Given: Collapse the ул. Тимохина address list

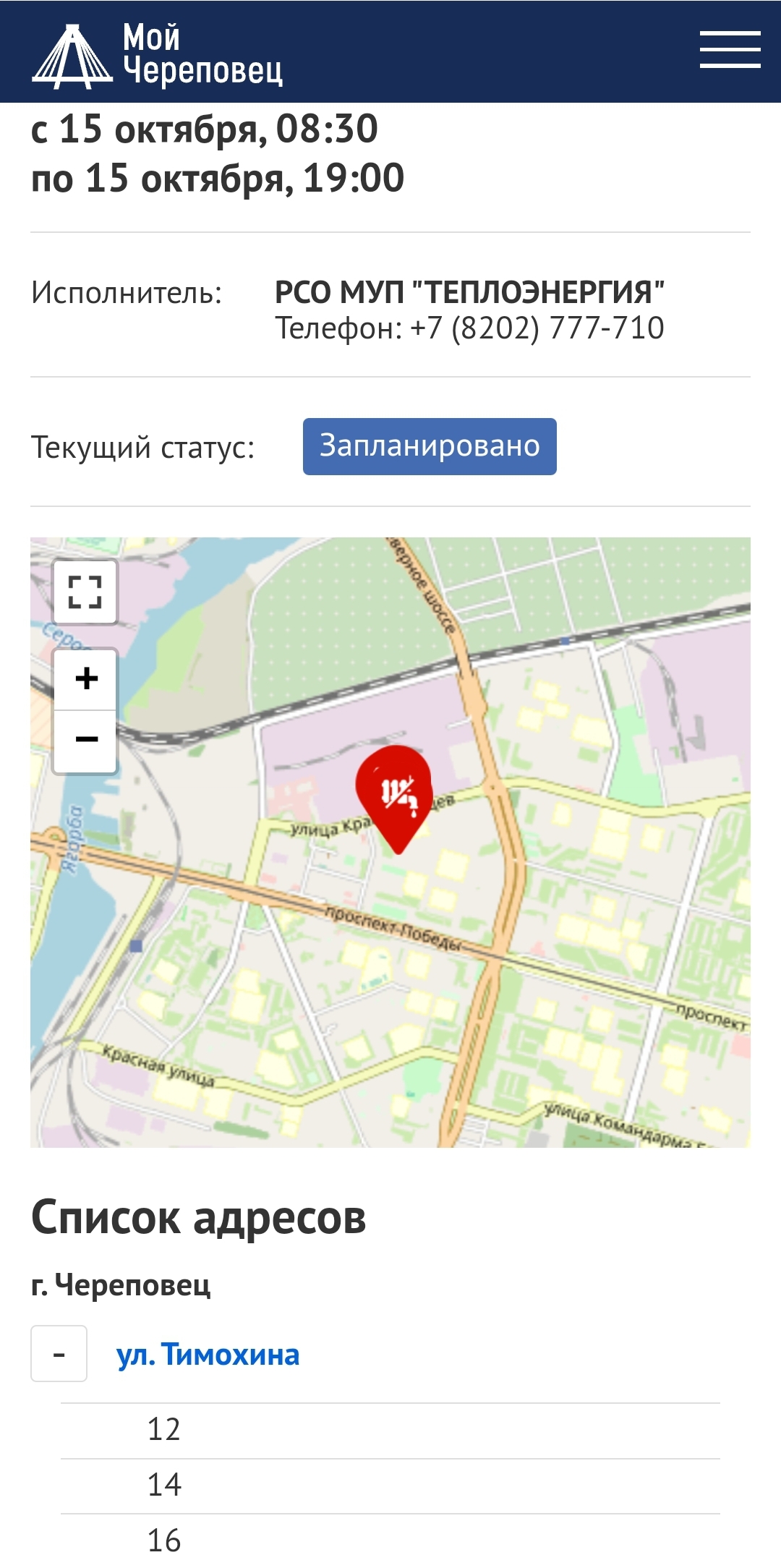Looking at the screenshot, I should coord(59,1353).
